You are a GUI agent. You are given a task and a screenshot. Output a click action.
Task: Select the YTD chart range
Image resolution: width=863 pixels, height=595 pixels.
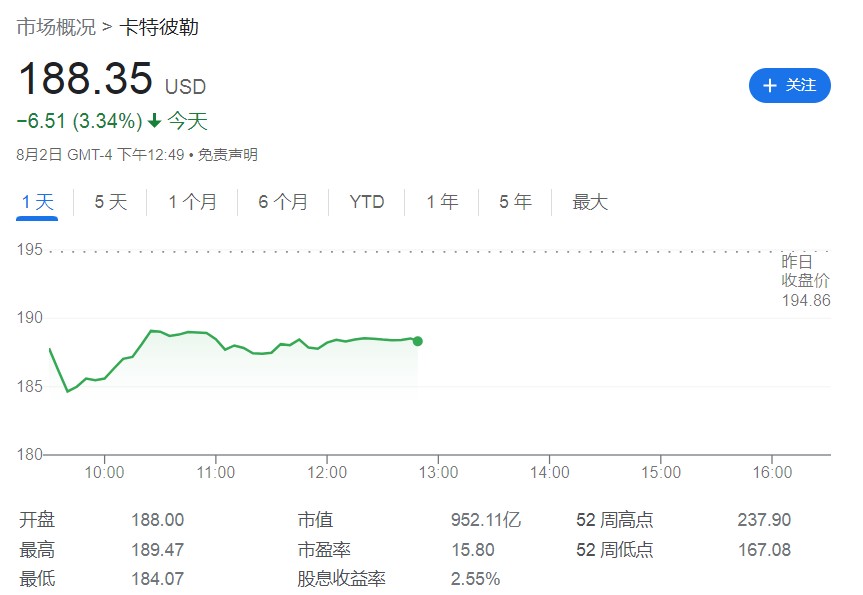coord(367,202)
